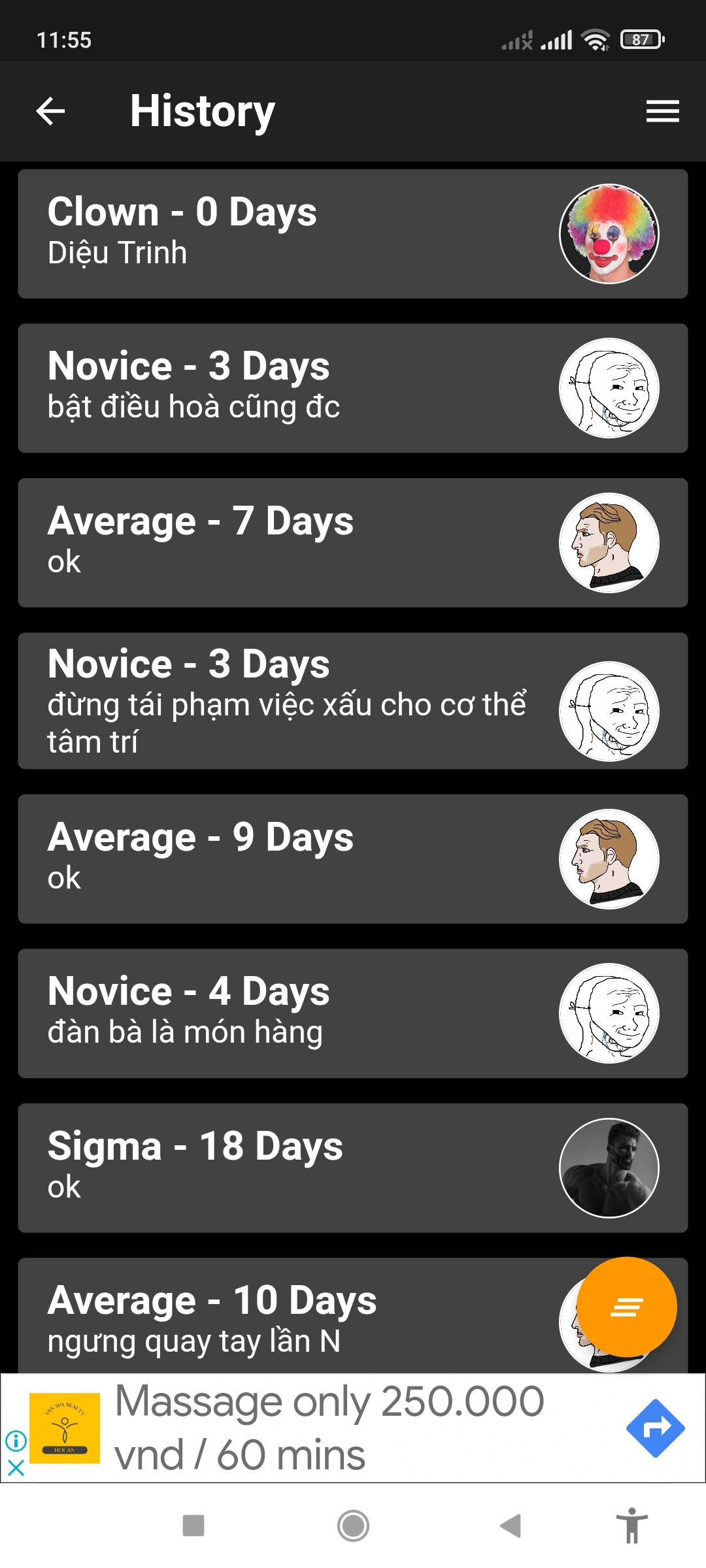Open the ad info icon
Screen dimensions: 706x1568
[x=16, y=1440]
